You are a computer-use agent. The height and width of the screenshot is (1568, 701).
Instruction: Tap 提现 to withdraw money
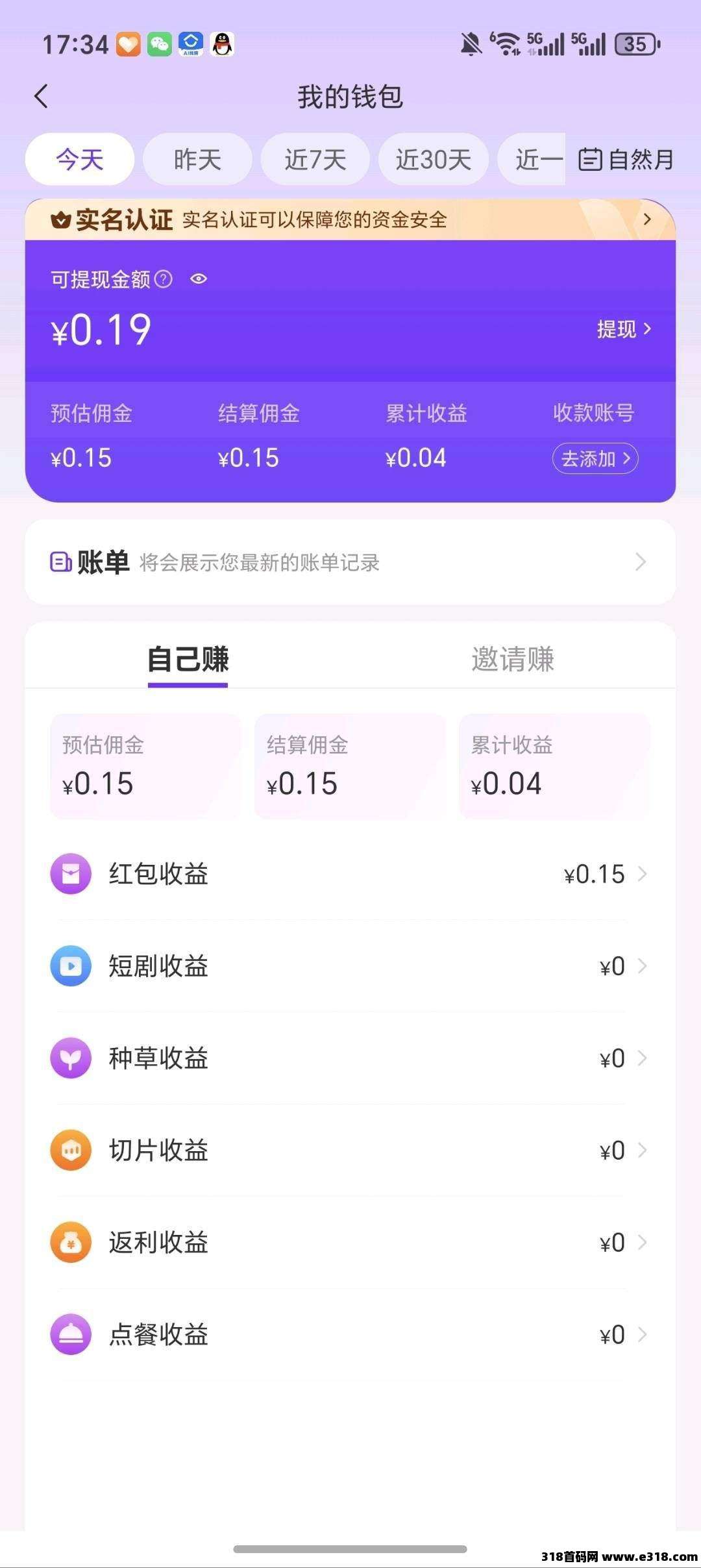click(623, 329)
